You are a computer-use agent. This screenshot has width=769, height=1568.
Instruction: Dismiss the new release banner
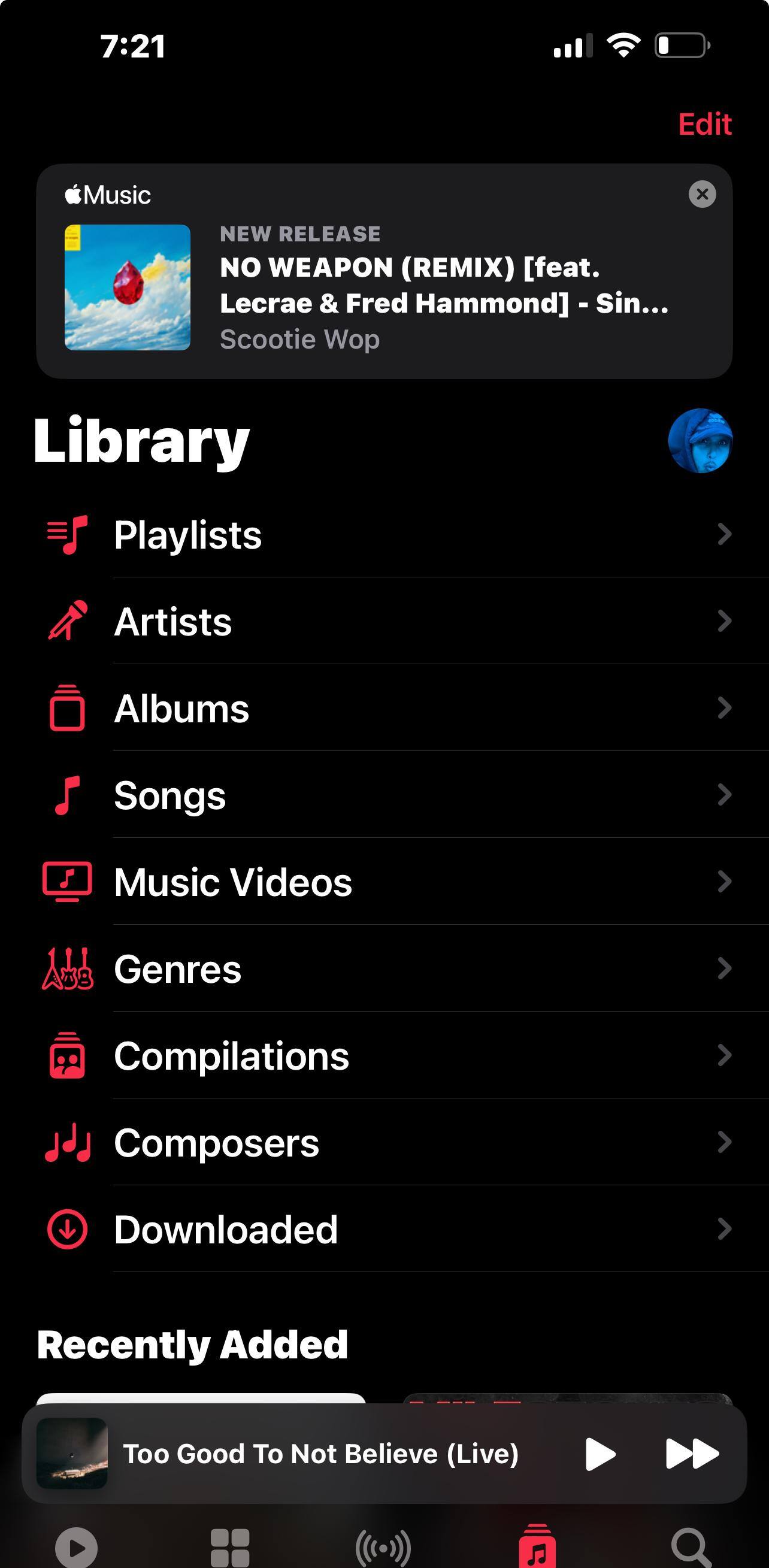click(x=702, y=194)
